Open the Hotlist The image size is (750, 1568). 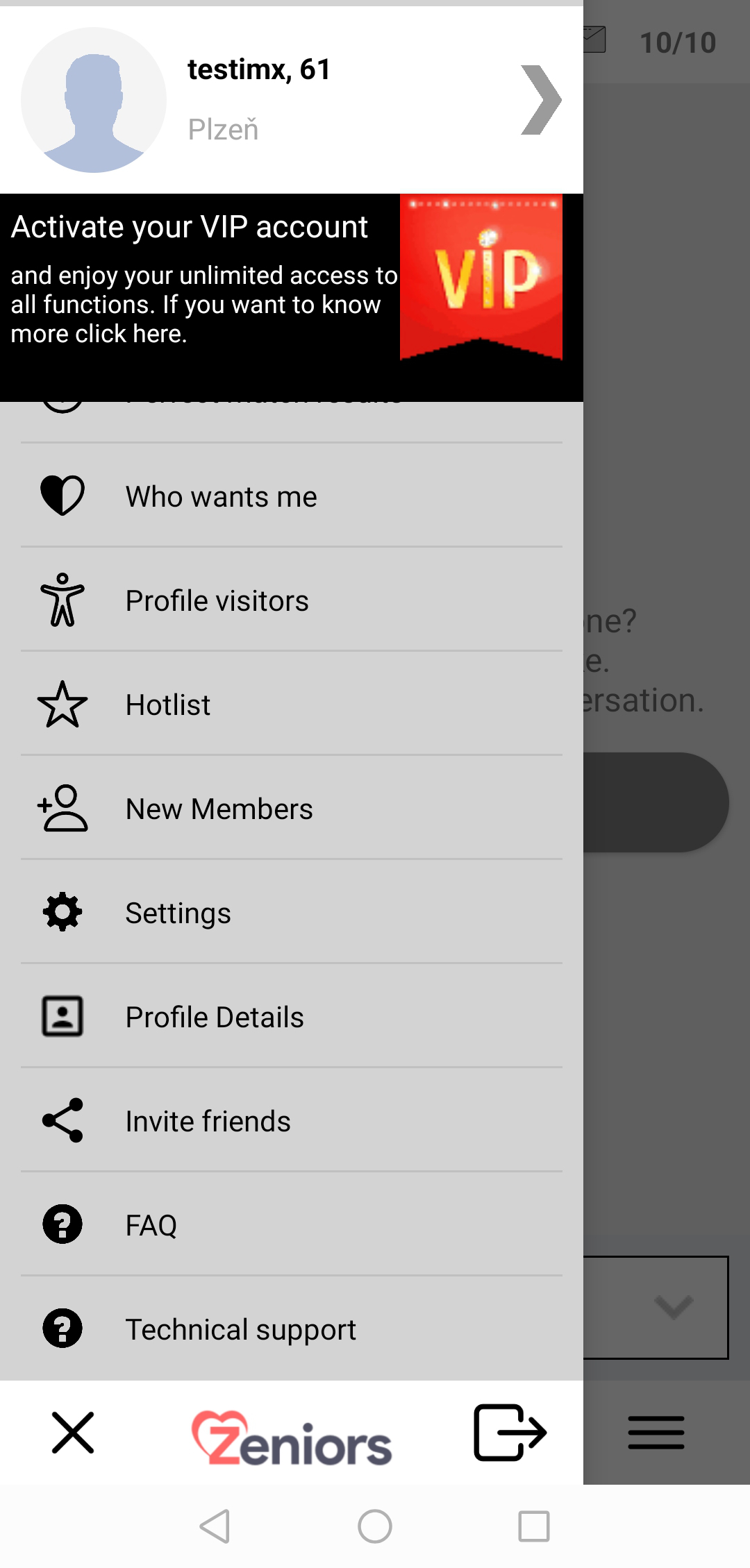point(291,704)
